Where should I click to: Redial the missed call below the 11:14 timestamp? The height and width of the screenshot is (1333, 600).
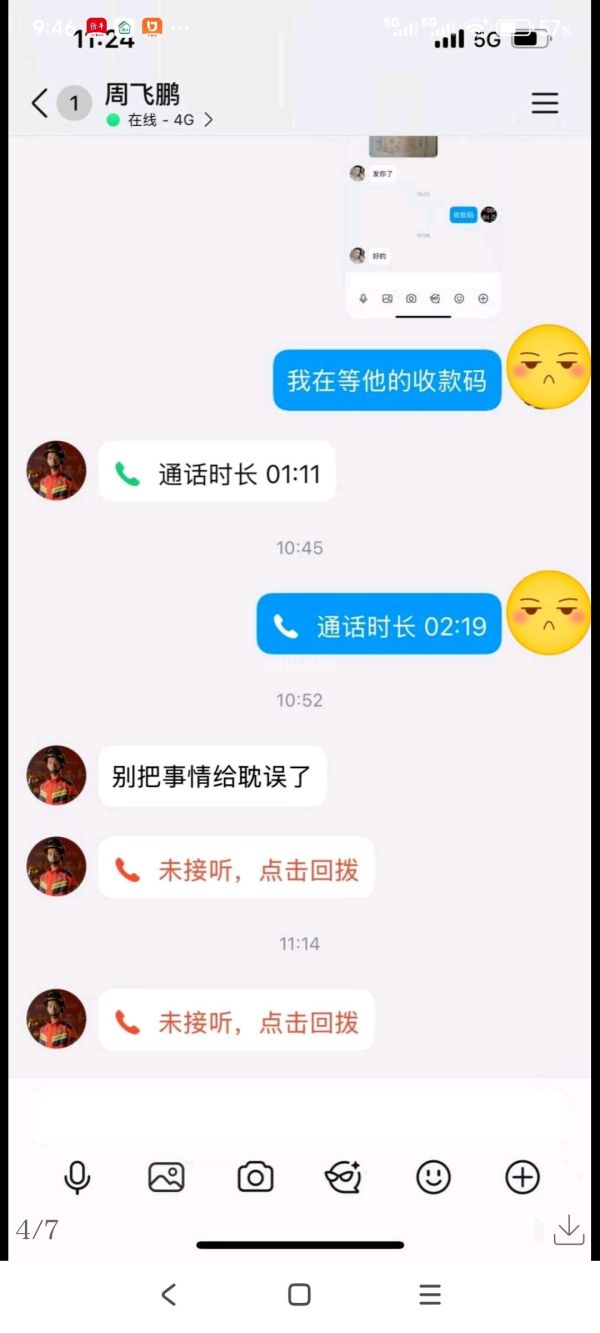click(236, 1022)
